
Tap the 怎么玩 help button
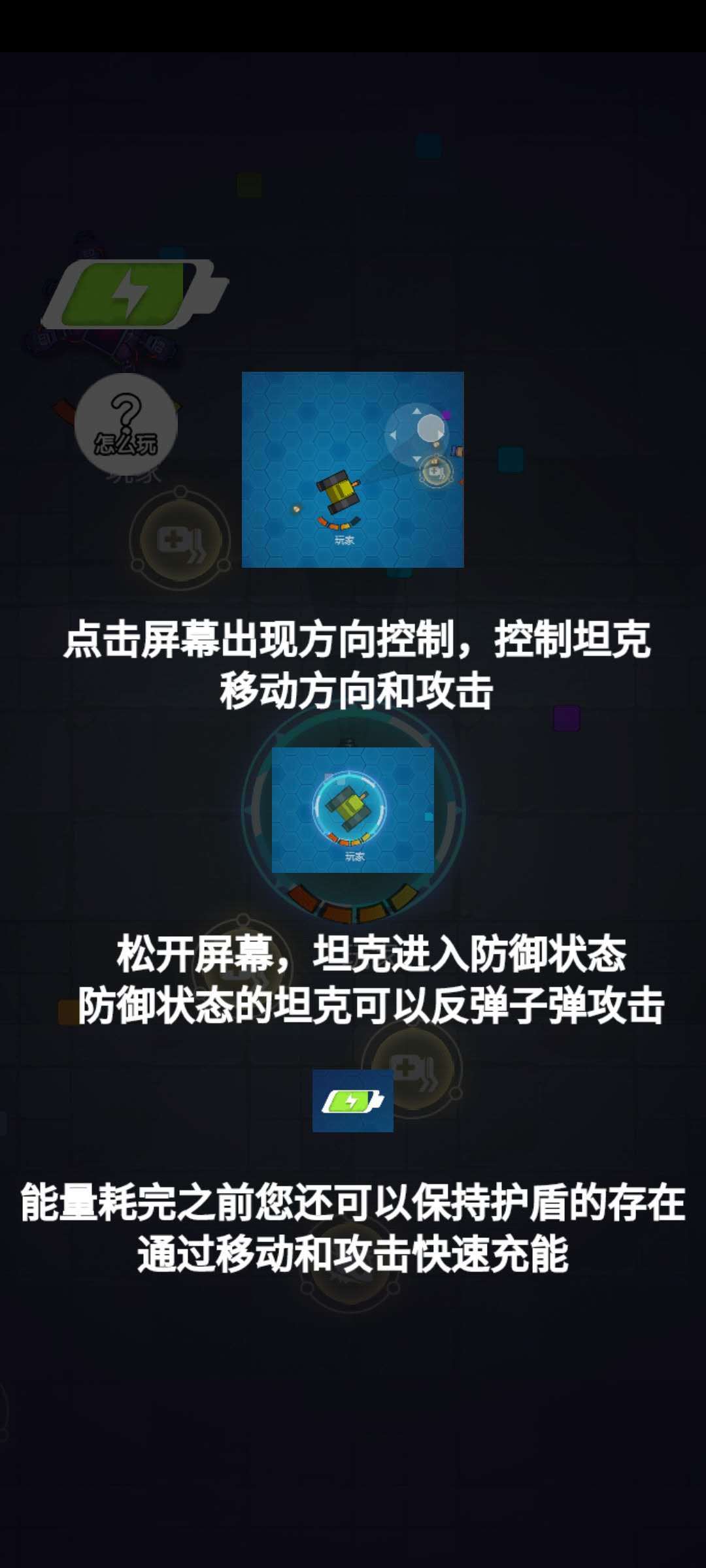(126, 425)
